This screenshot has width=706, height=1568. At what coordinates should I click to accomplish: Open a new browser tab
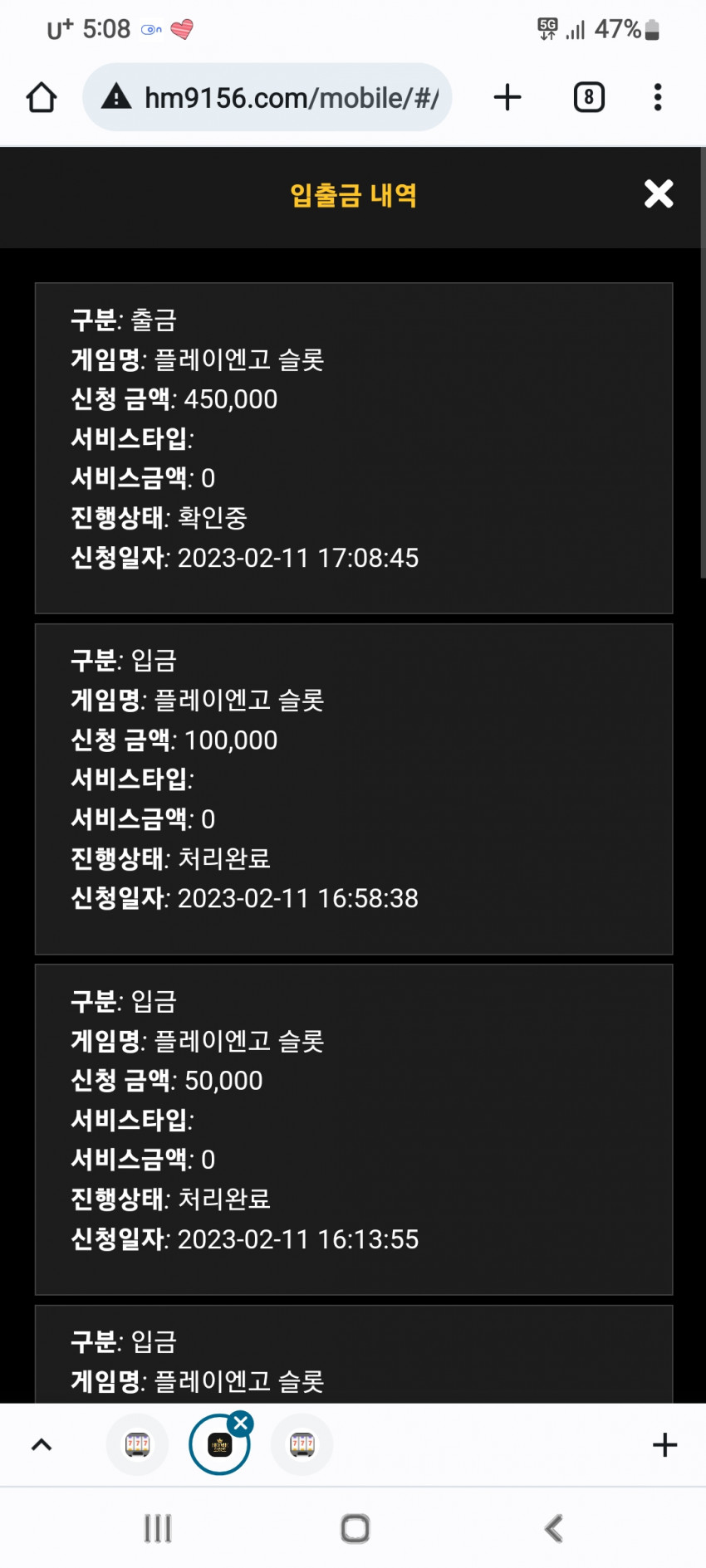pyautogui.click(x=507, y=97)
